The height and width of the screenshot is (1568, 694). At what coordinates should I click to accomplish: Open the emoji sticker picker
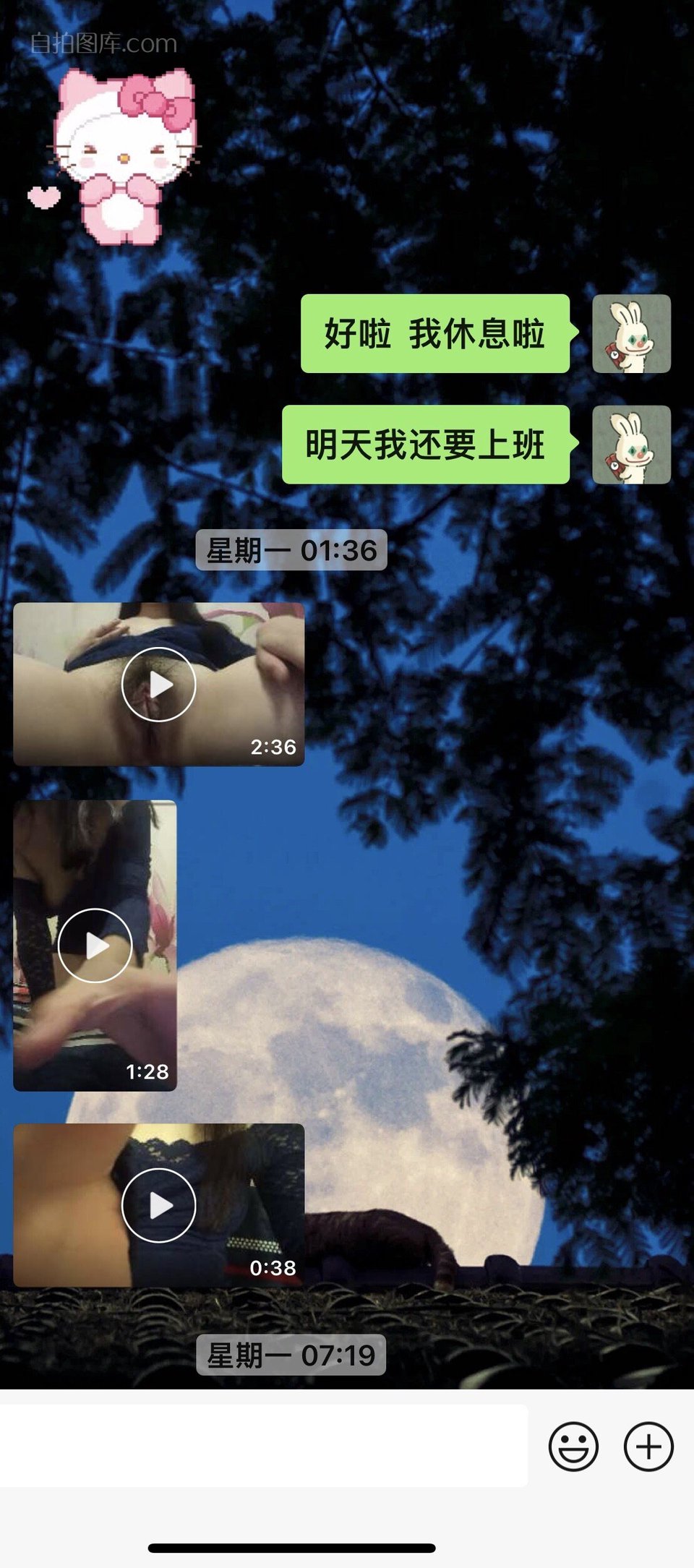(x=573, y=1447)
